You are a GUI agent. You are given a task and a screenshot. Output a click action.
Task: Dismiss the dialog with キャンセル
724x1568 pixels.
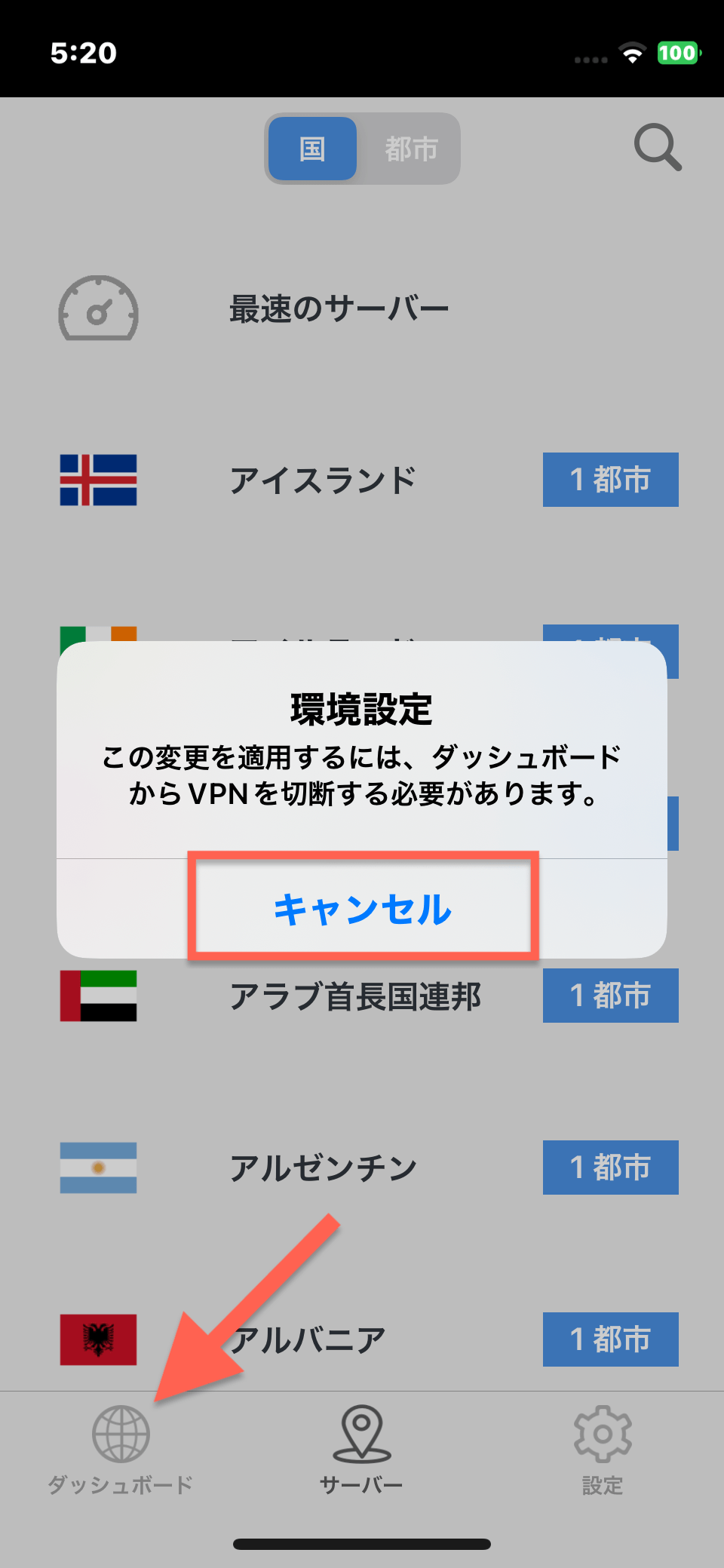363,908
